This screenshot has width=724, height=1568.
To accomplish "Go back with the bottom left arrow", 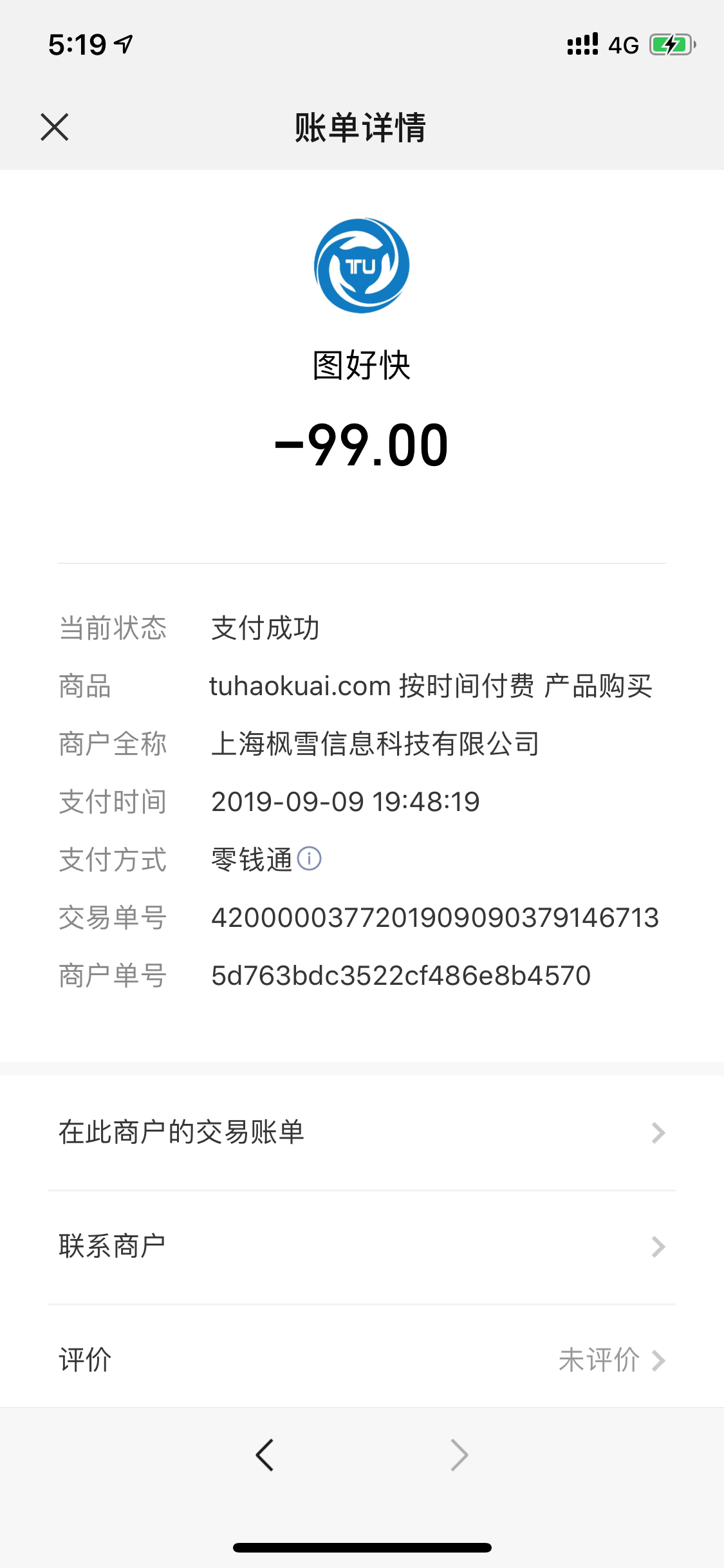I will 265,1455.
